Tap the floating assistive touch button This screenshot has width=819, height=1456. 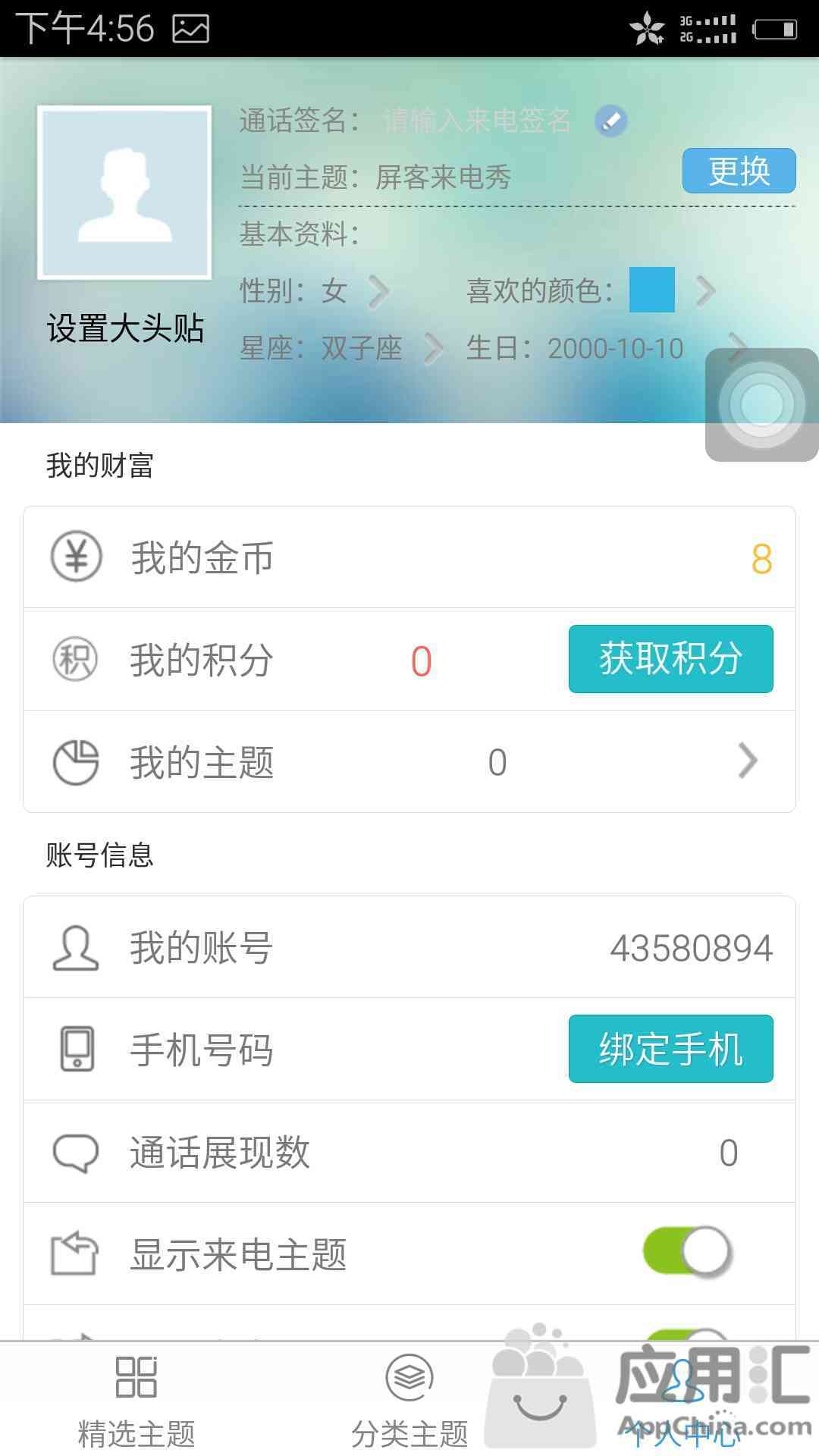tap(761, 405)
